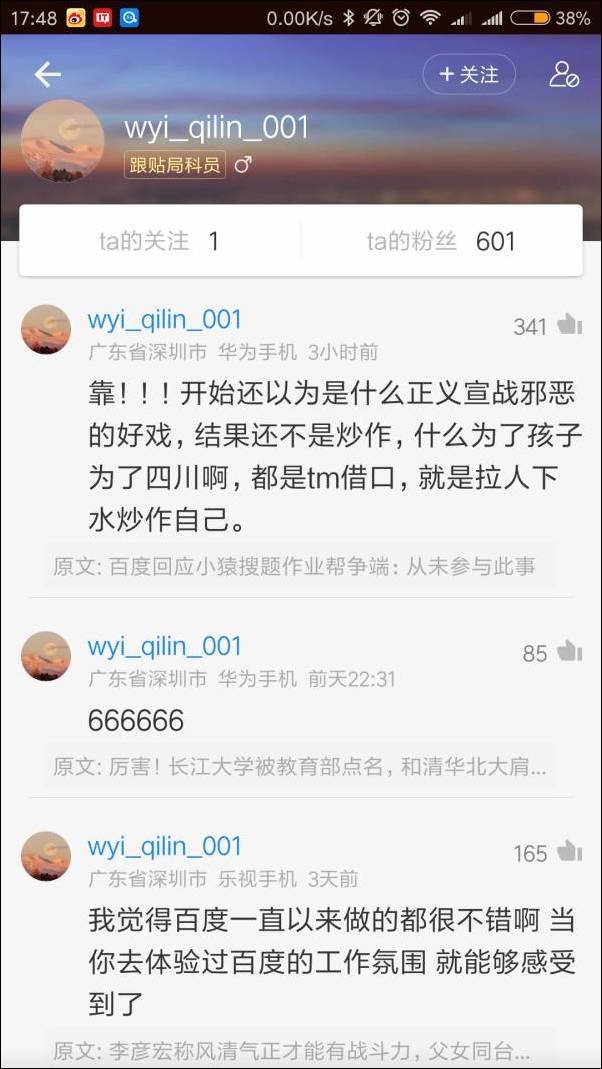
Task: Like the comment with 165 upvotes
Action: point(569,851)
